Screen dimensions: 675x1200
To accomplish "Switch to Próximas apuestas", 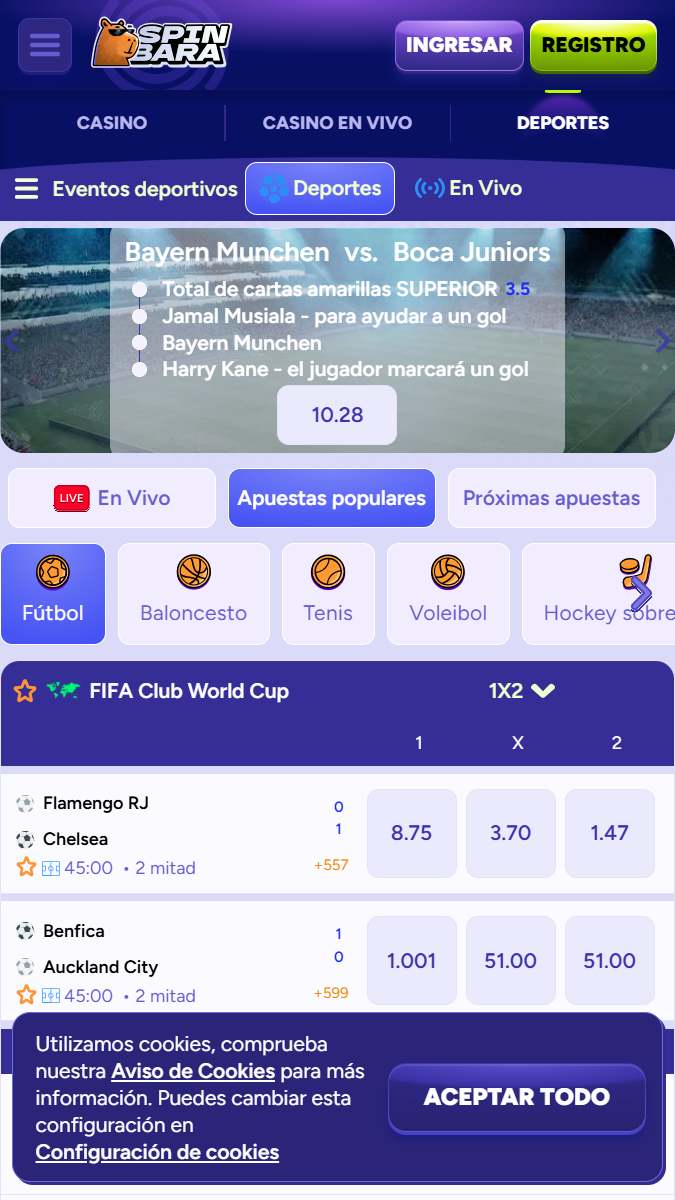I will pyautogui.click(x=551, y=498).
